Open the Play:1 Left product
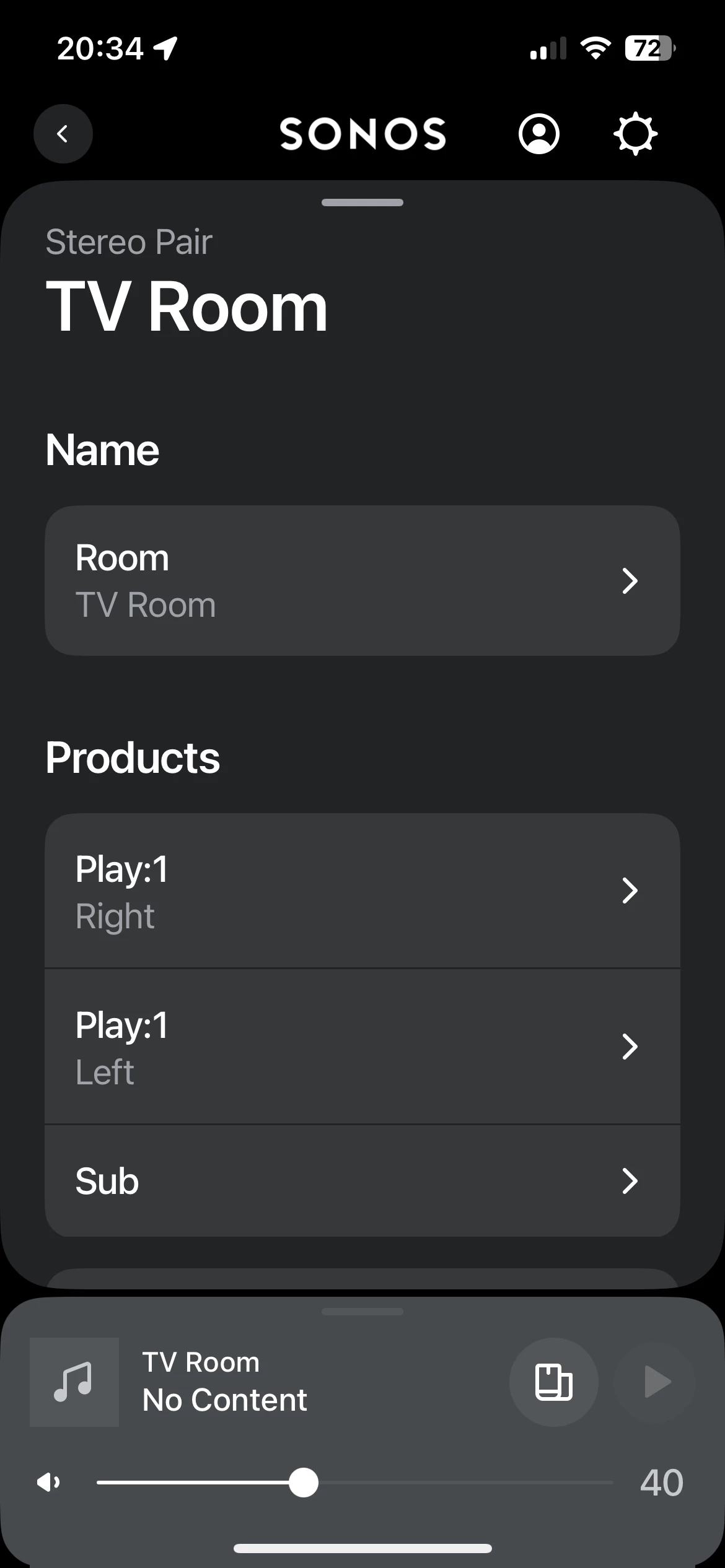The image size is (725, 1568). (362, 1047)
